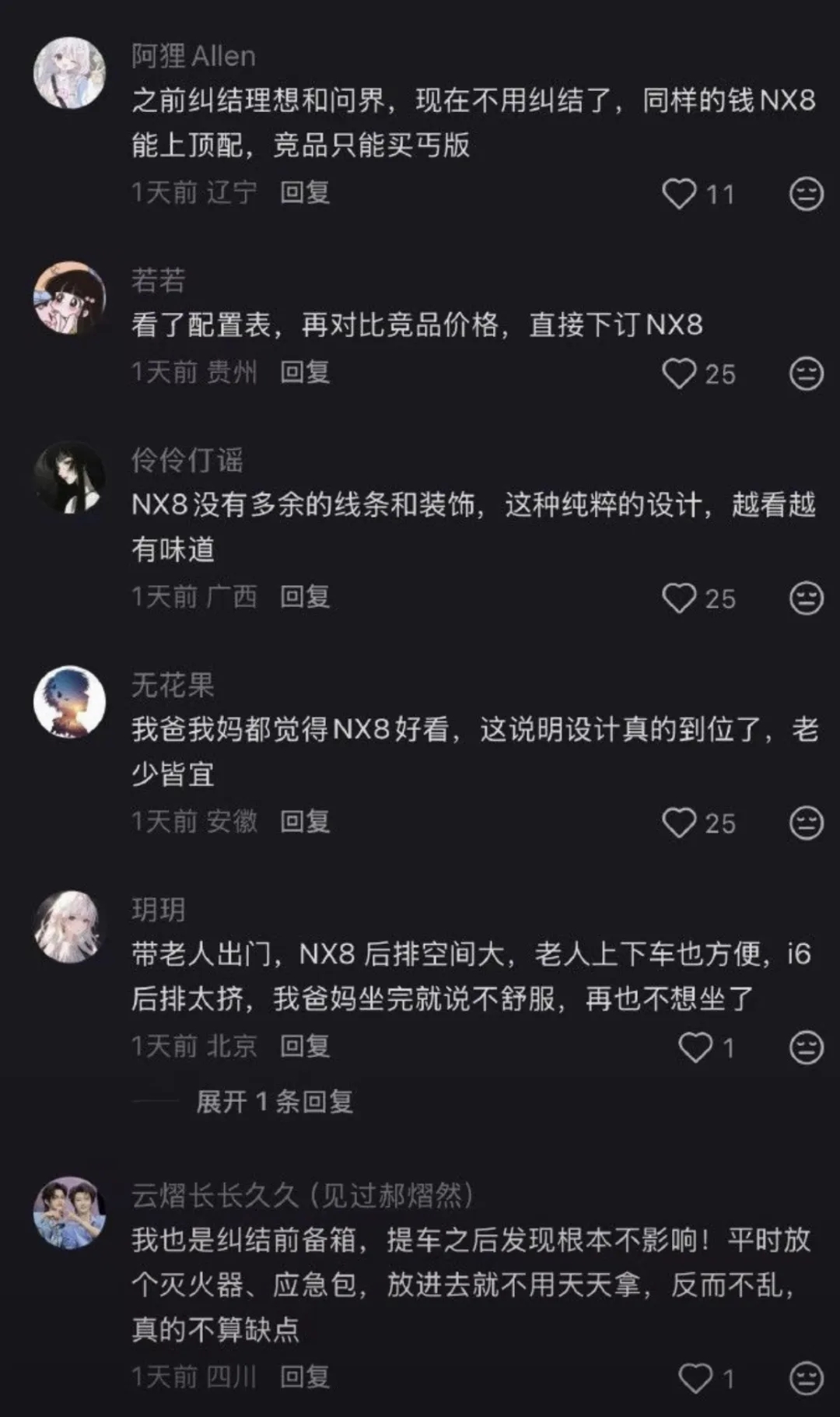
Task: Like 若若's comment
Action: tap(679, 374)
